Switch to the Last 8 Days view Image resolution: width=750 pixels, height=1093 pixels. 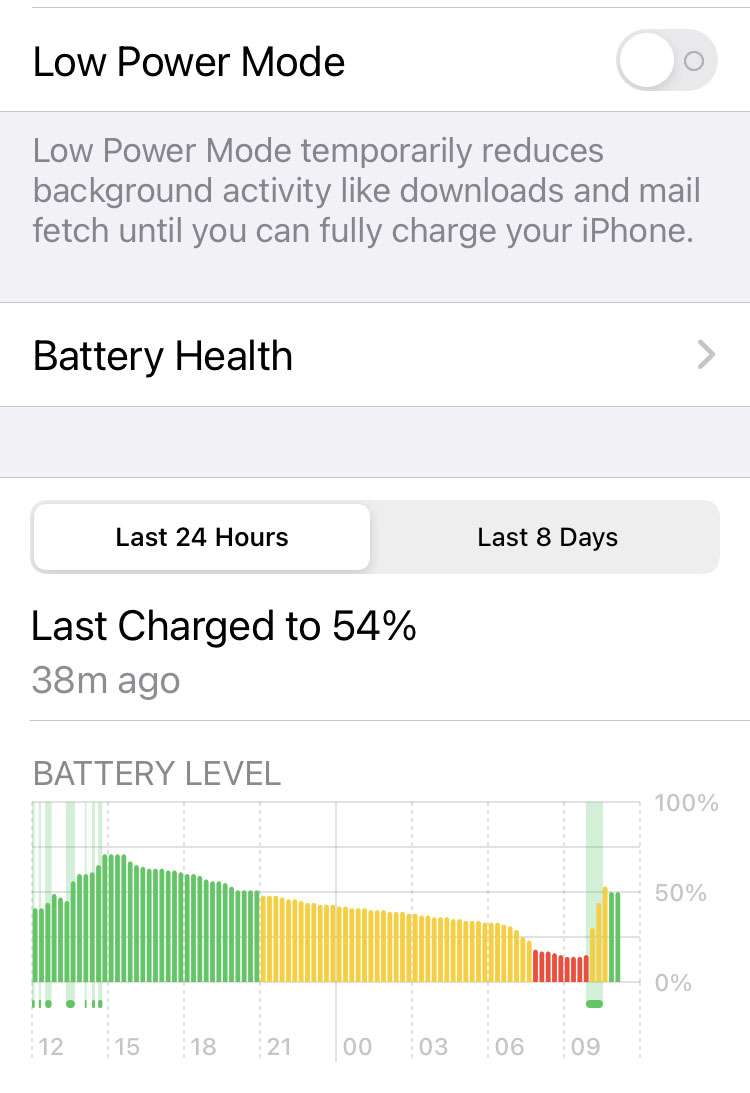pyautogui.click(x=546, y=537)
